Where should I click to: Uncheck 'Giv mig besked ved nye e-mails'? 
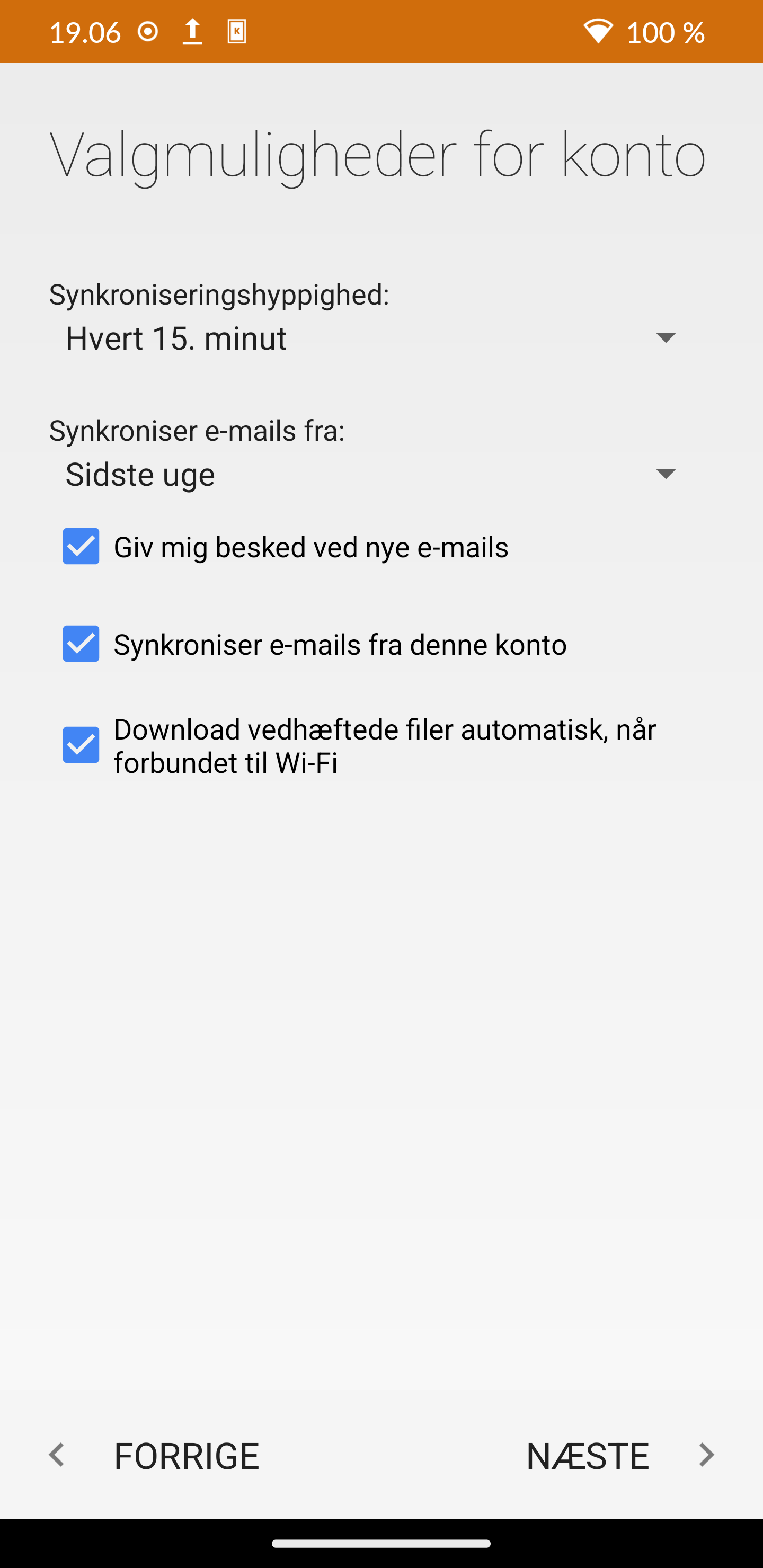pyautogui.click(x=81, y=546)
